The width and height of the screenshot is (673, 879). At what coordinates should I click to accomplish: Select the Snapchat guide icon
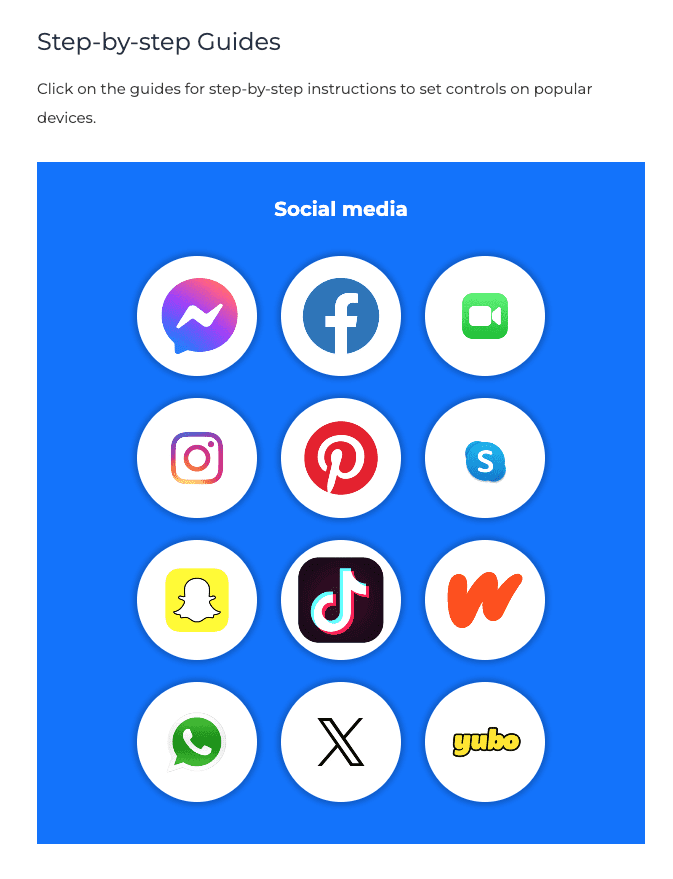coord(197,600)
